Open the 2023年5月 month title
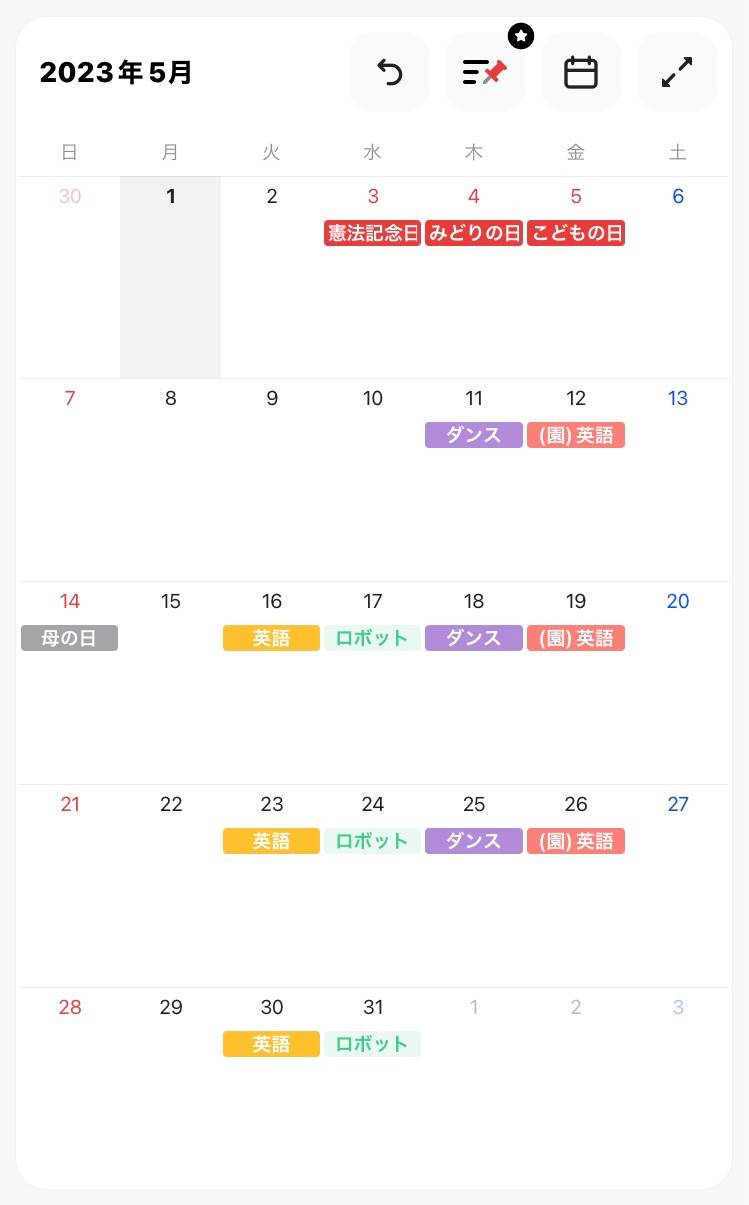 pyautogui.click(x=116, y=73)
